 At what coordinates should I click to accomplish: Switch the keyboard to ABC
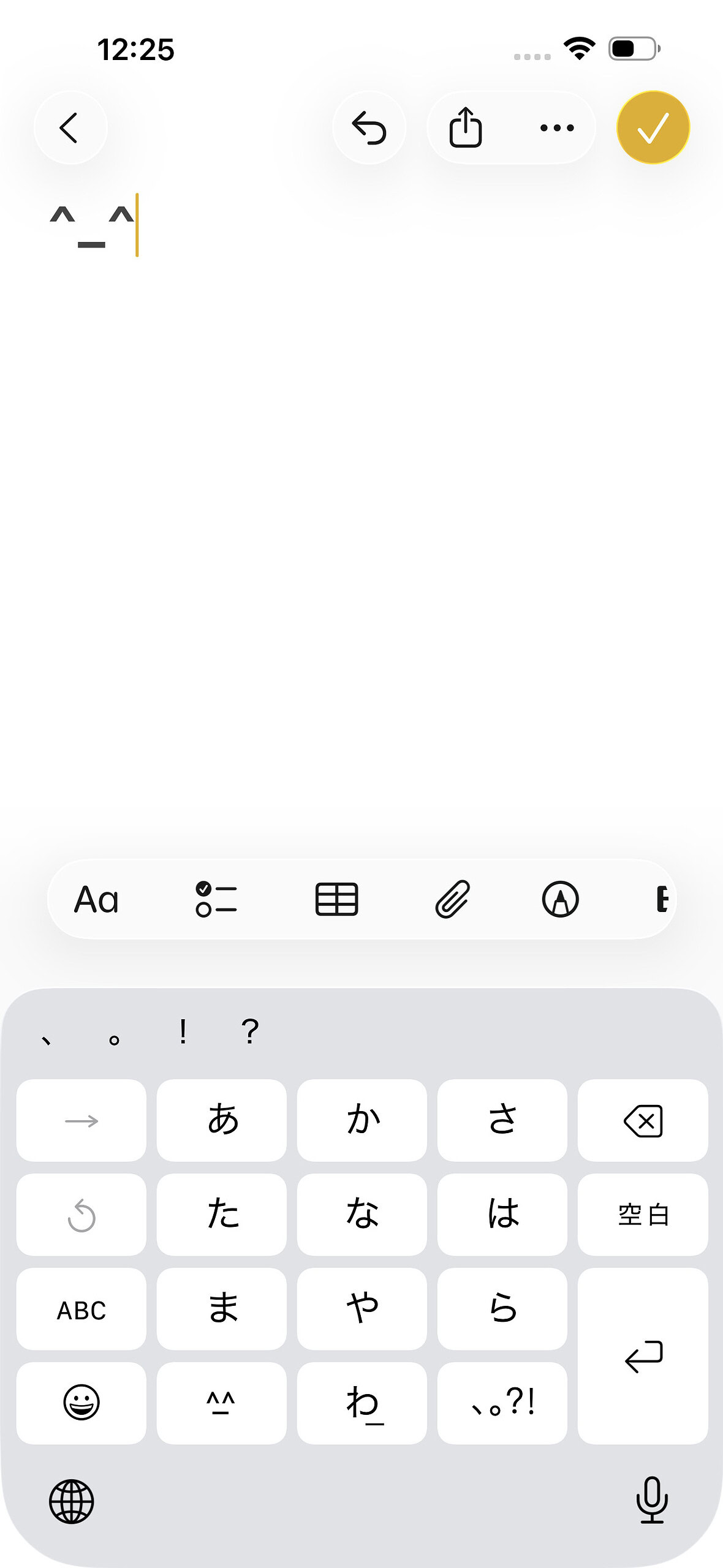coord(81,1310)
